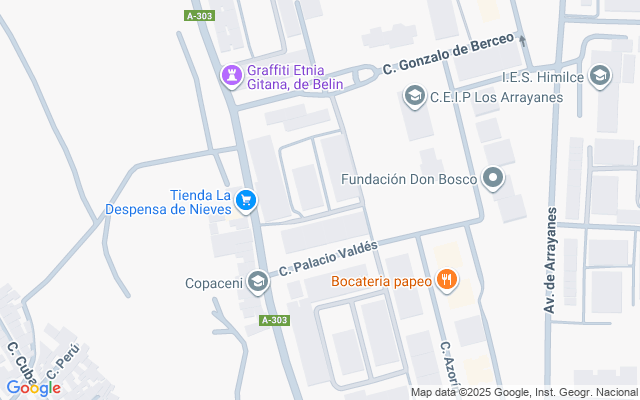
Task: Open Graffiti Etnia Gitana, de Belin marker
Action: coord(233,76)
